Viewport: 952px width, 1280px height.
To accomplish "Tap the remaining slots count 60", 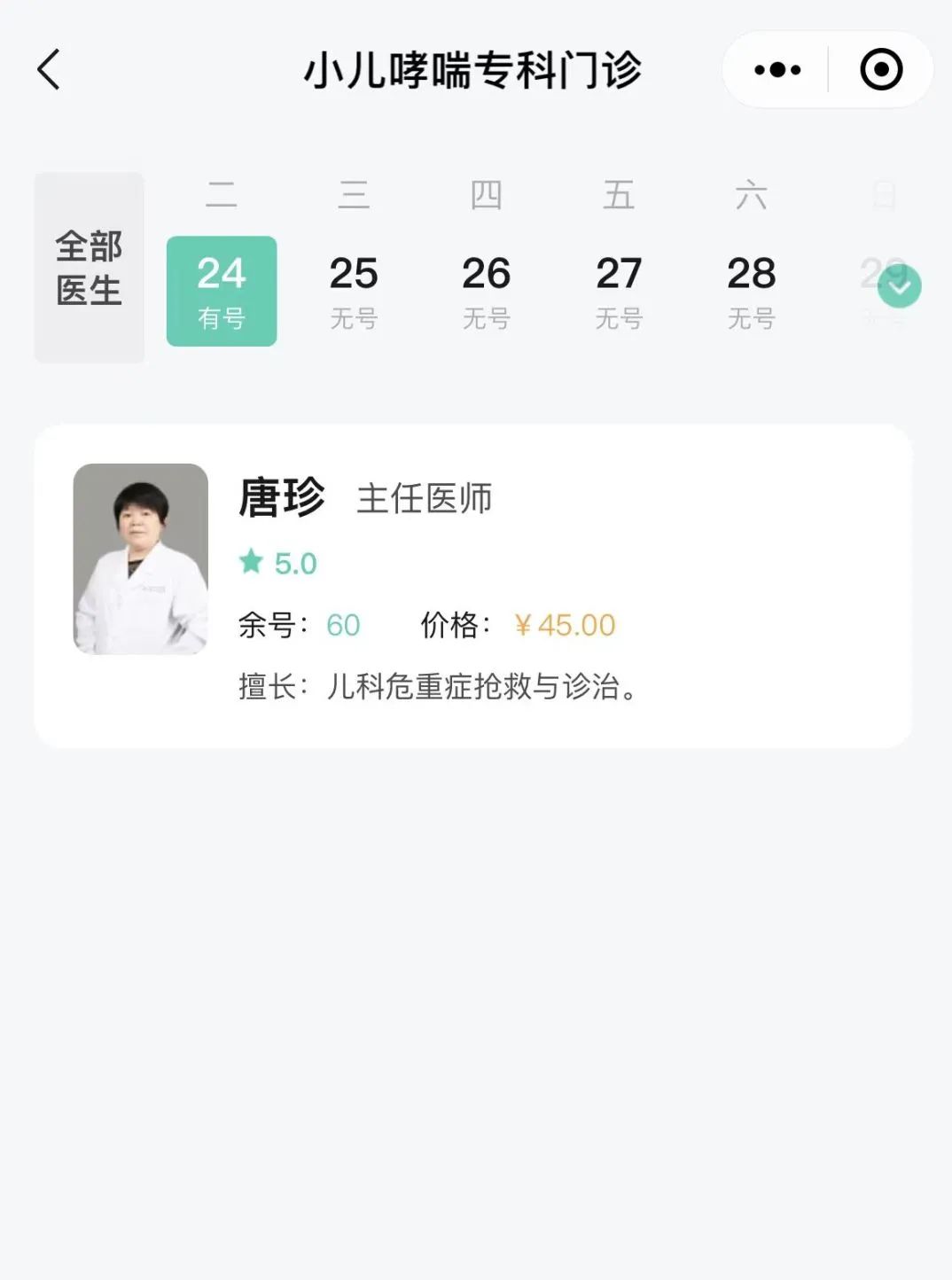I will [x=344, y=625].
